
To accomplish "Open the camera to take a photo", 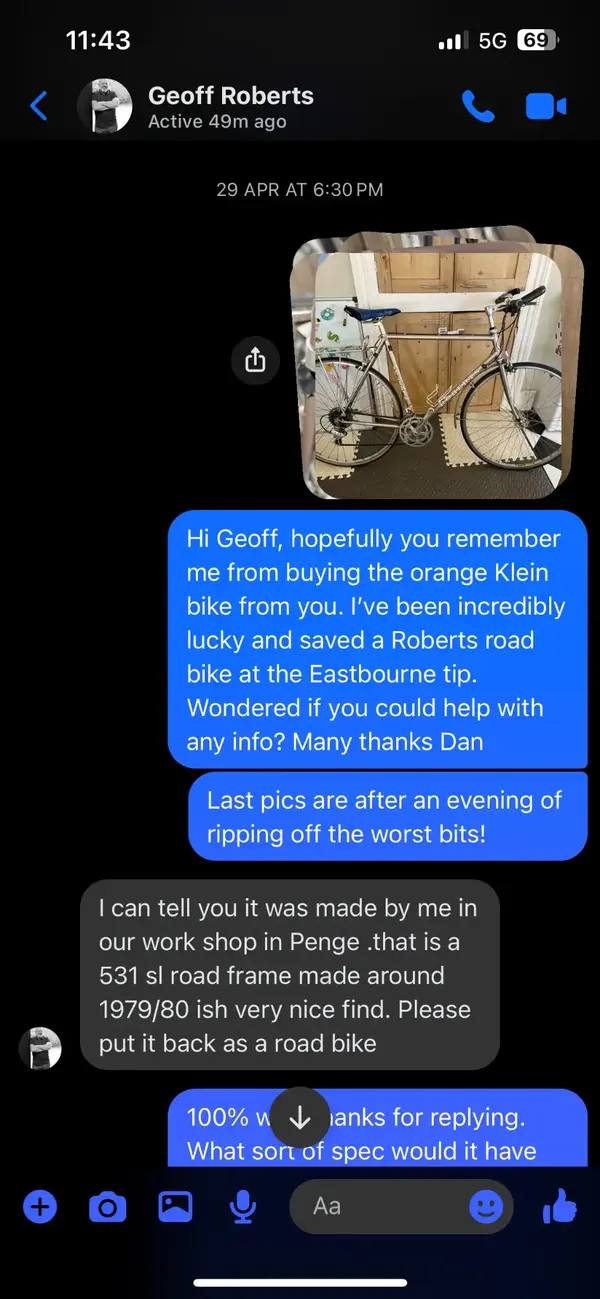I will [x=107, y=1207].
